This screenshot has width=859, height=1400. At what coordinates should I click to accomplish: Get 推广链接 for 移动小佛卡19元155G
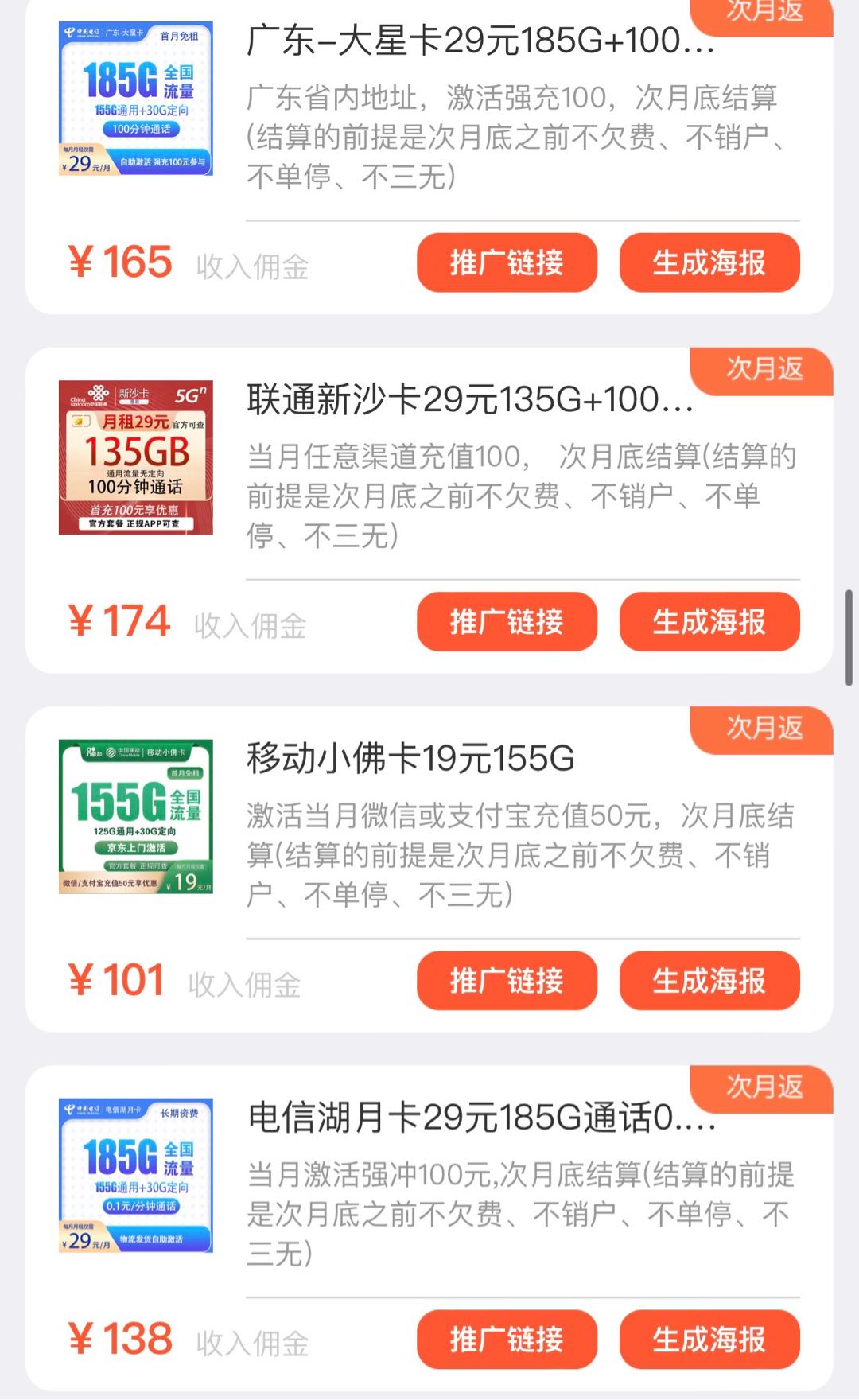click(x=507, y=980)
